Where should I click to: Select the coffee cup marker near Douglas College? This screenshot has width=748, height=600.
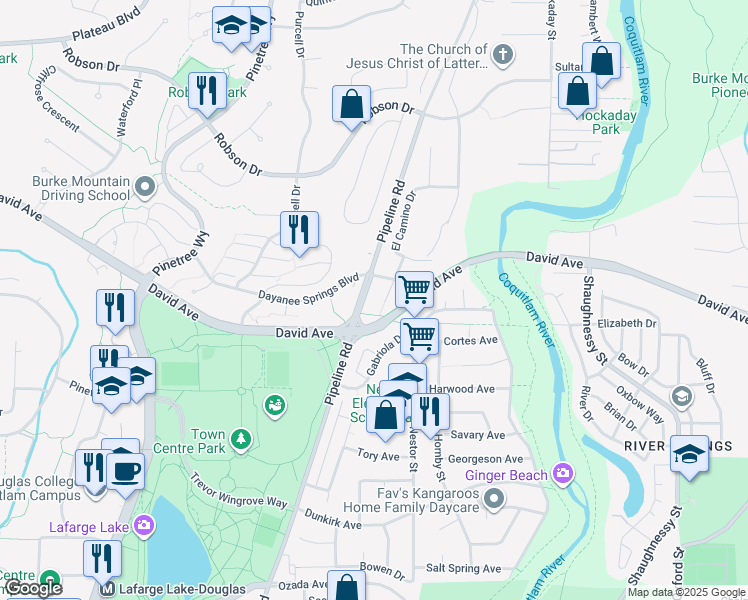pyautogui.click(x=125, y=476)
